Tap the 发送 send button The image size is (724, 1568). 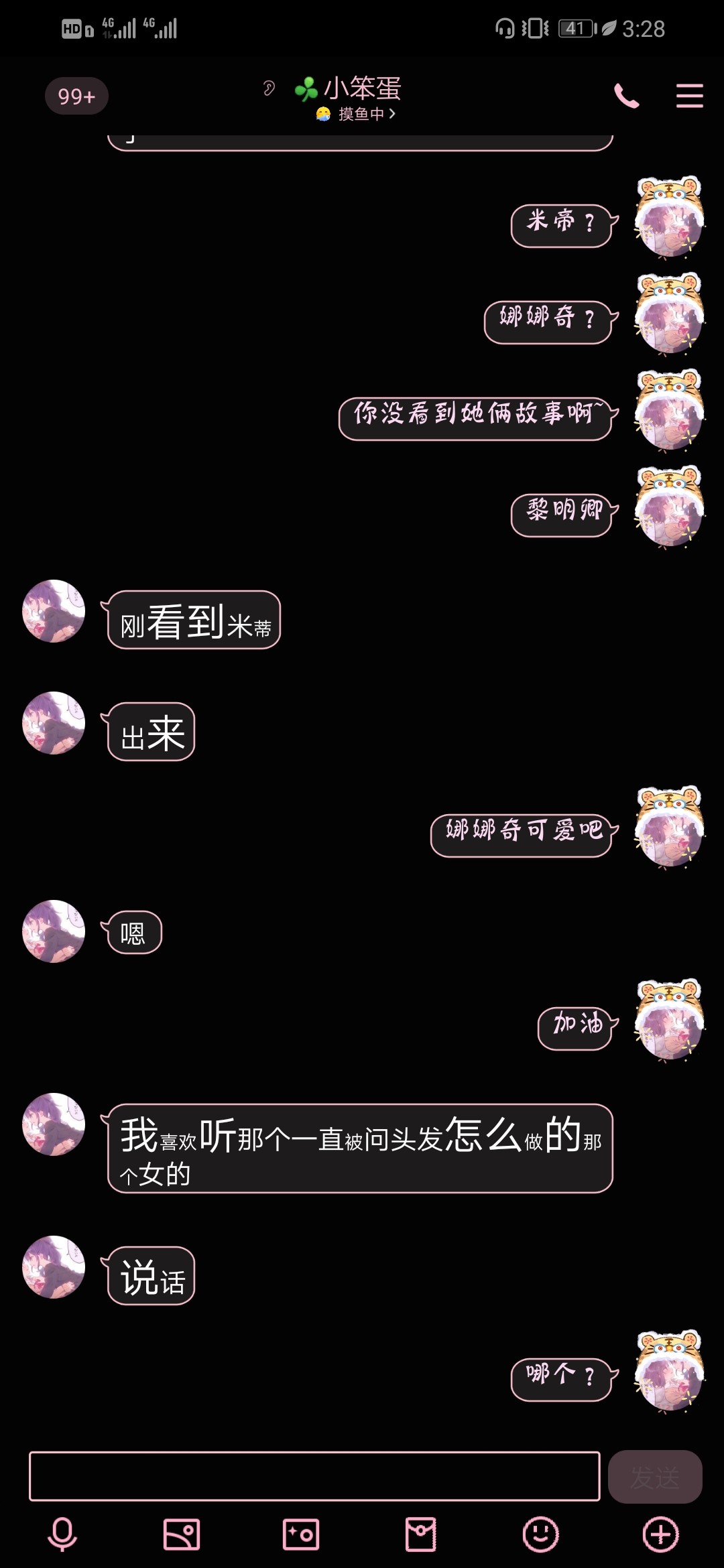(655, 1477)
